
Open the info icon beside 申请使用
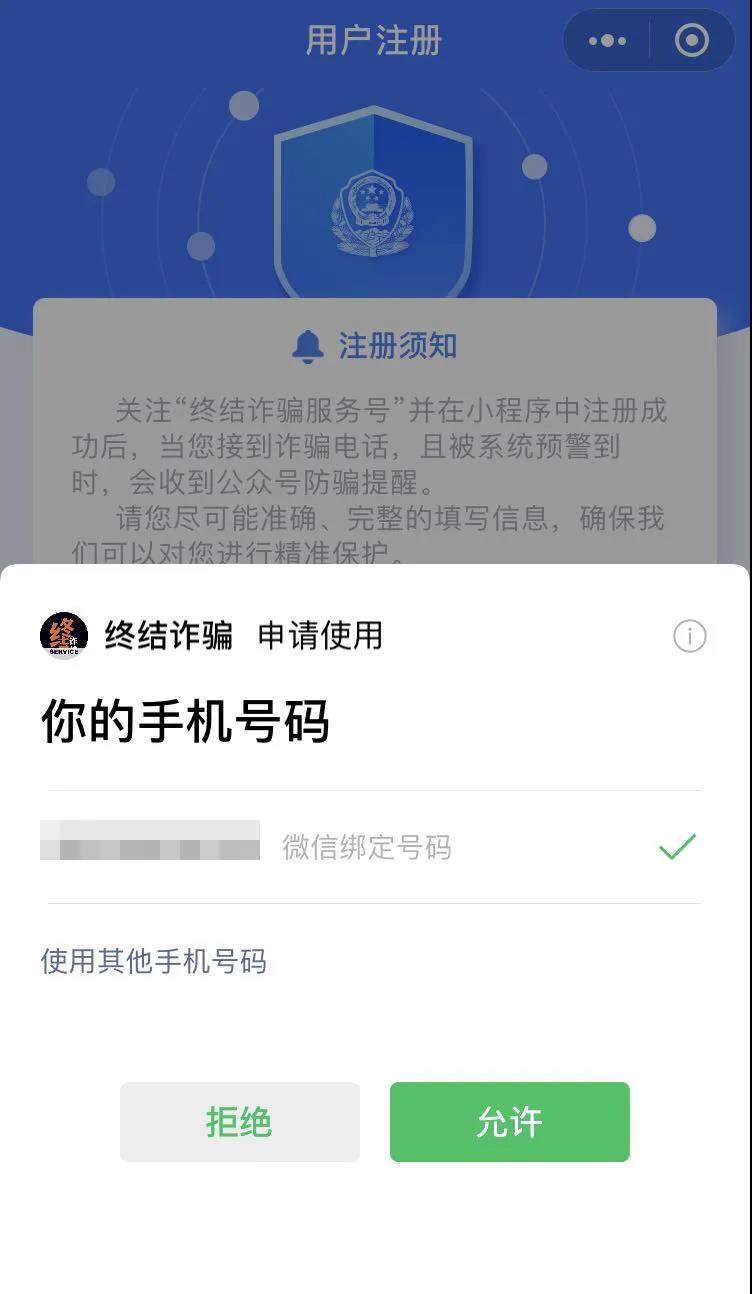click(689, 636)
